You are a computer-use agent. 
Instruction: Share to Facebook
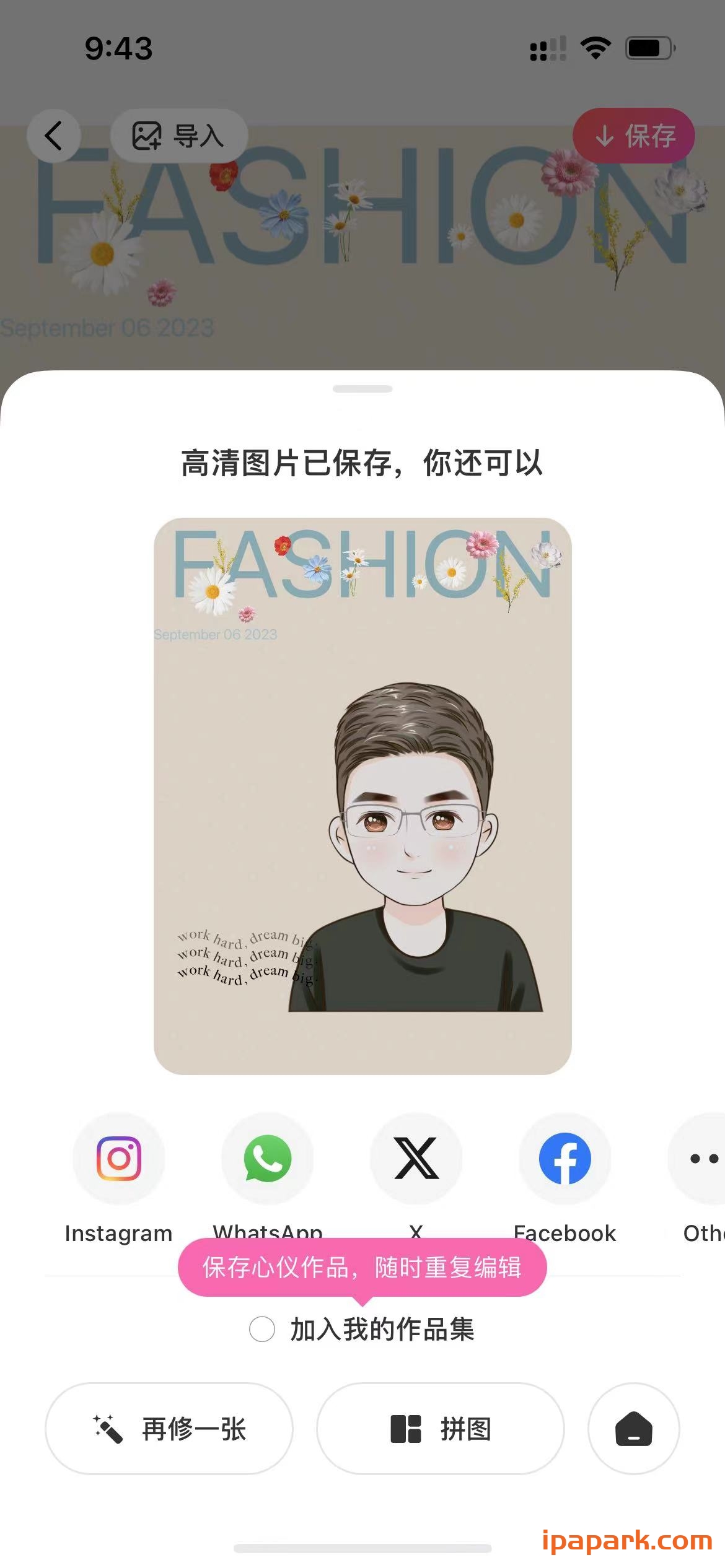tap(565, 1159)
